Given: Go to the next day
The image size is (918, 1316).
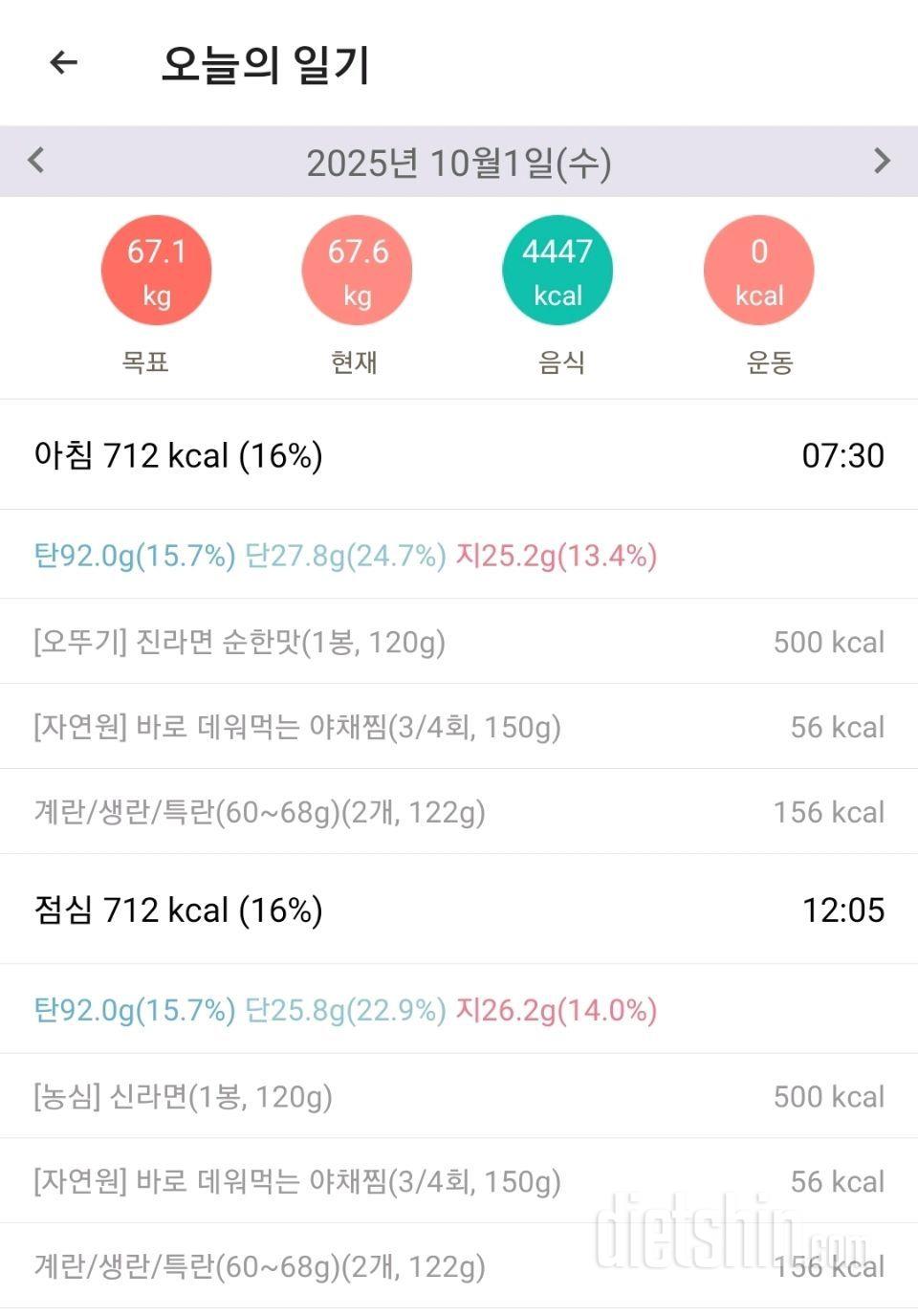Looking at the screenshot, I should pyautogui.click(x=882, y=161).
